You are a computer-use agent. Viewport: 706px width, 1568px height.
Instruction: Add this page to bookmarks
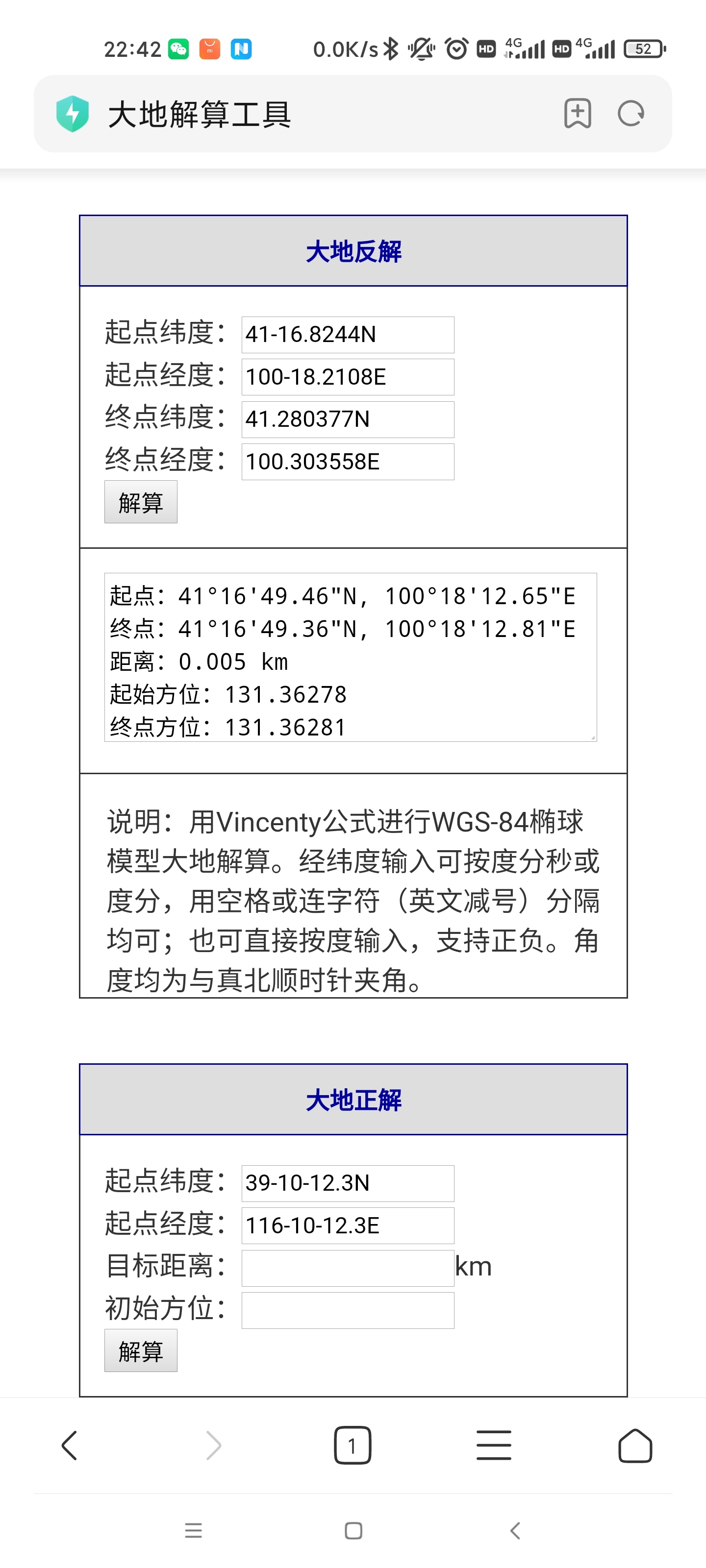[577, 113]
